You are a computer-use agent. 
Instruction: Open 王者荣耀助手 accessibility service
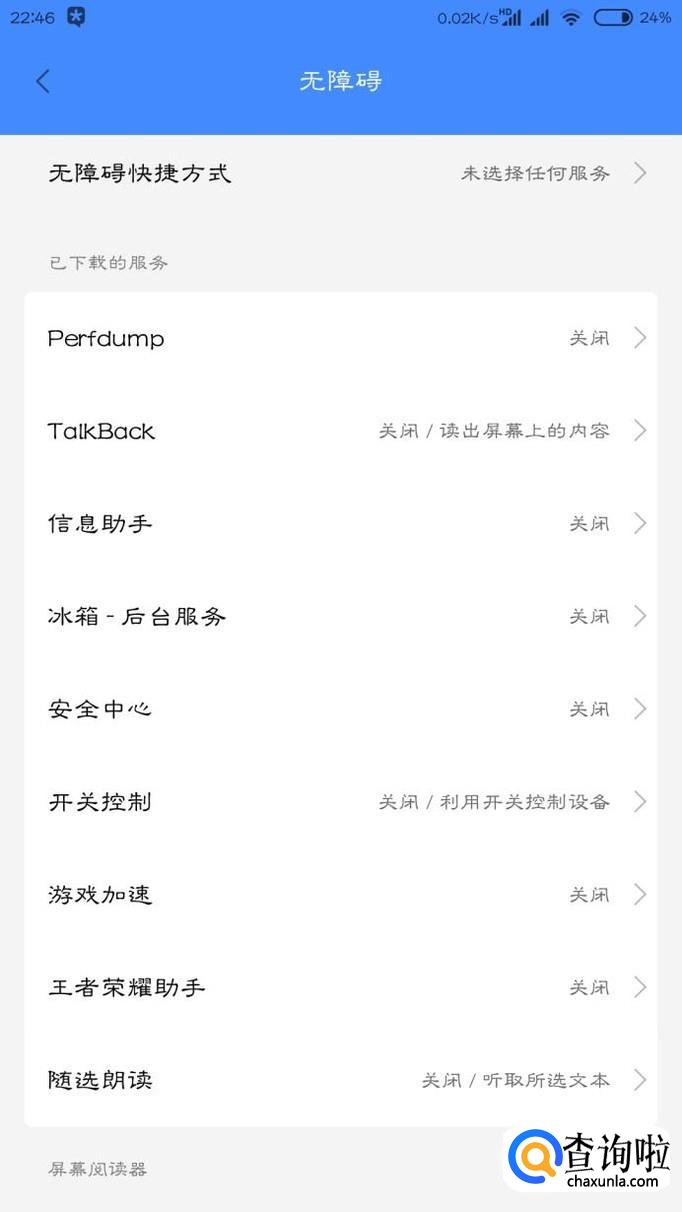click(x=340, y=987)
